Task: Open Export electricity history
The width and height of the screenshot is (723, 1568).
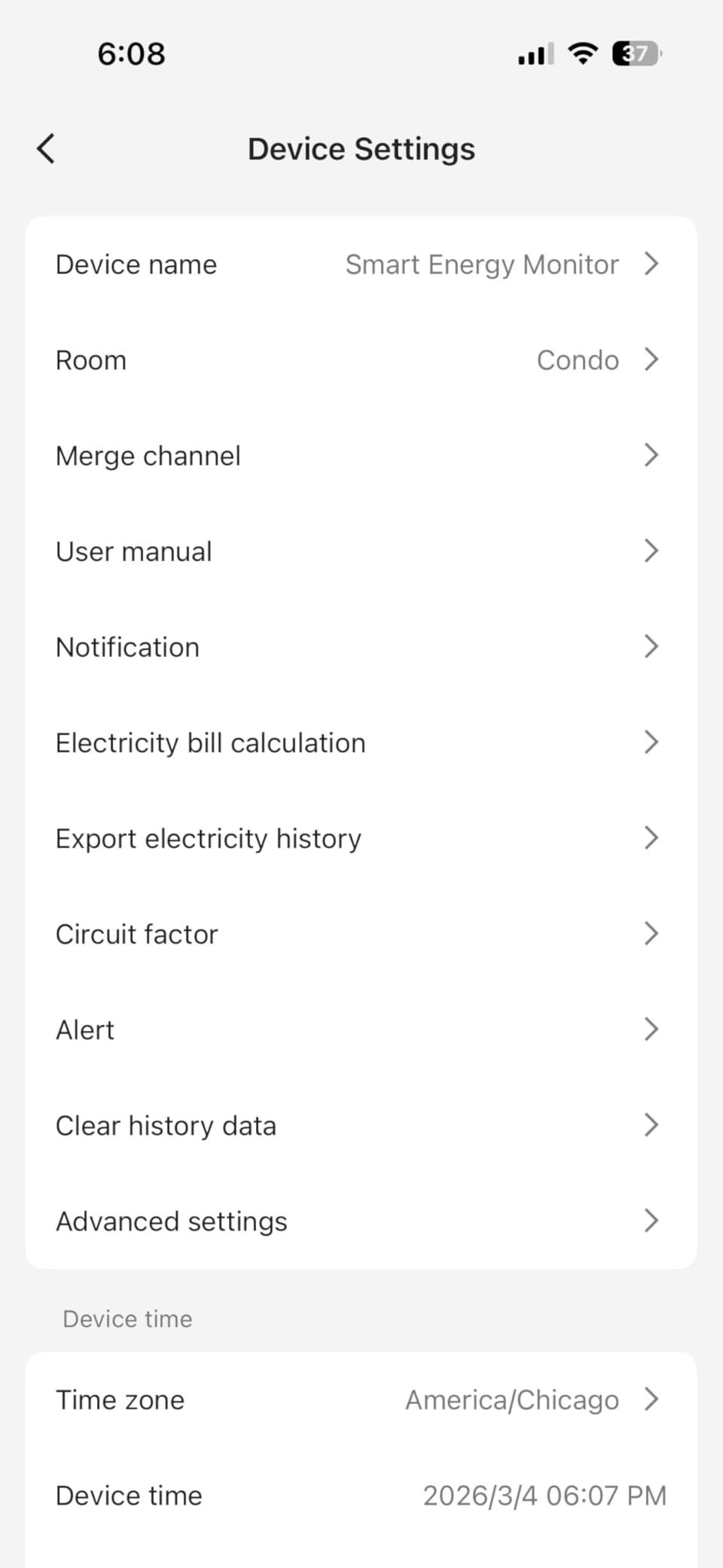Action: pyautogui.click(x=361, y=838)
